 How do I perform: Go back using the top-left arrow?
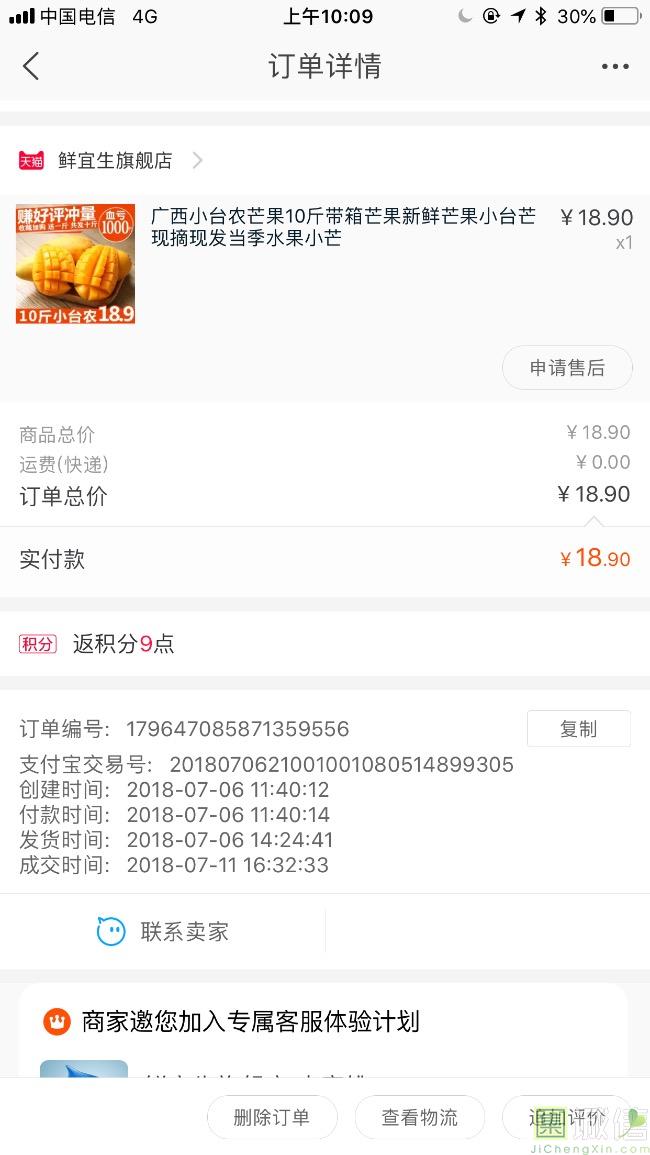[x=31, y=66]
